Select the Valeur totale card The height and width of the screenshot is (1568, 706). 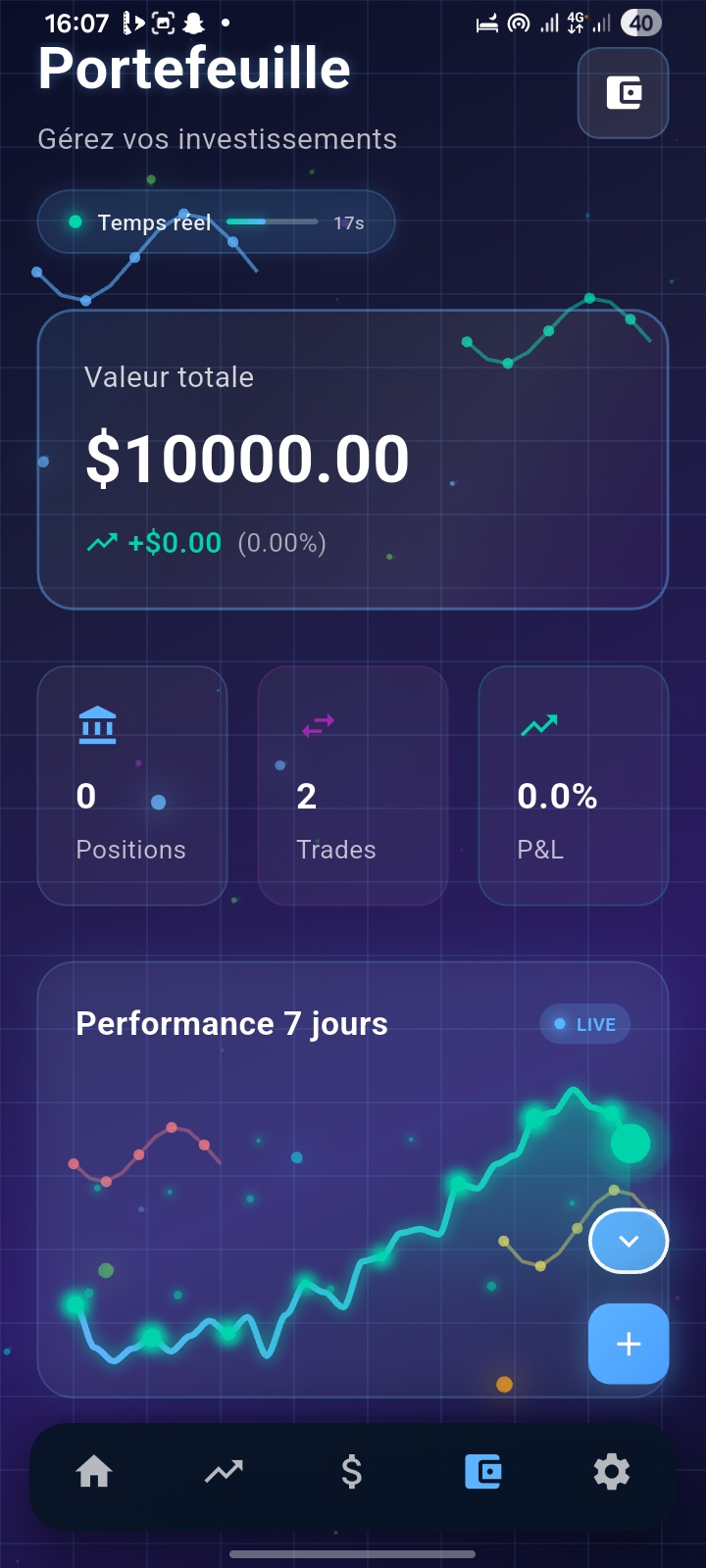(x=353, y=459)
